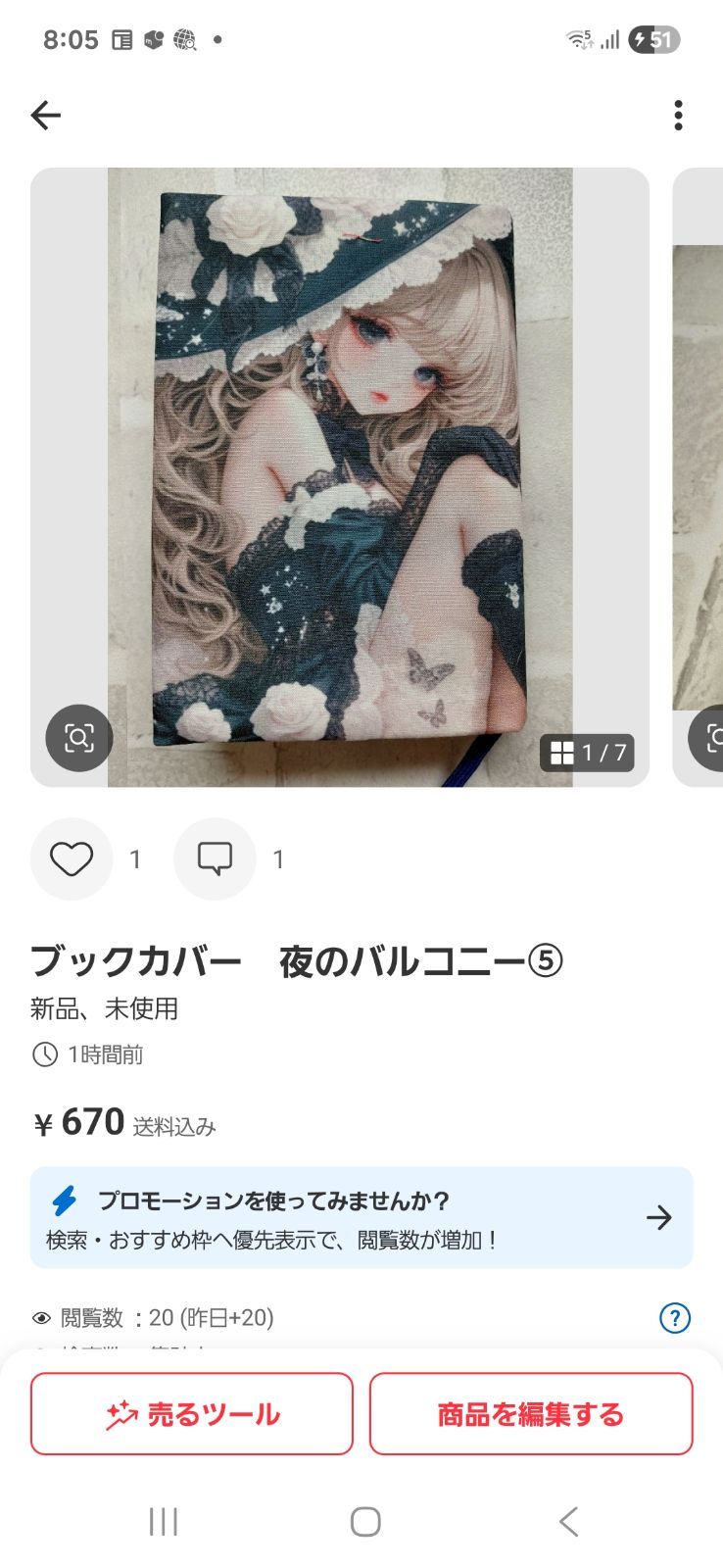Go to the system home screen
723x1568 pixels.
365,1522
